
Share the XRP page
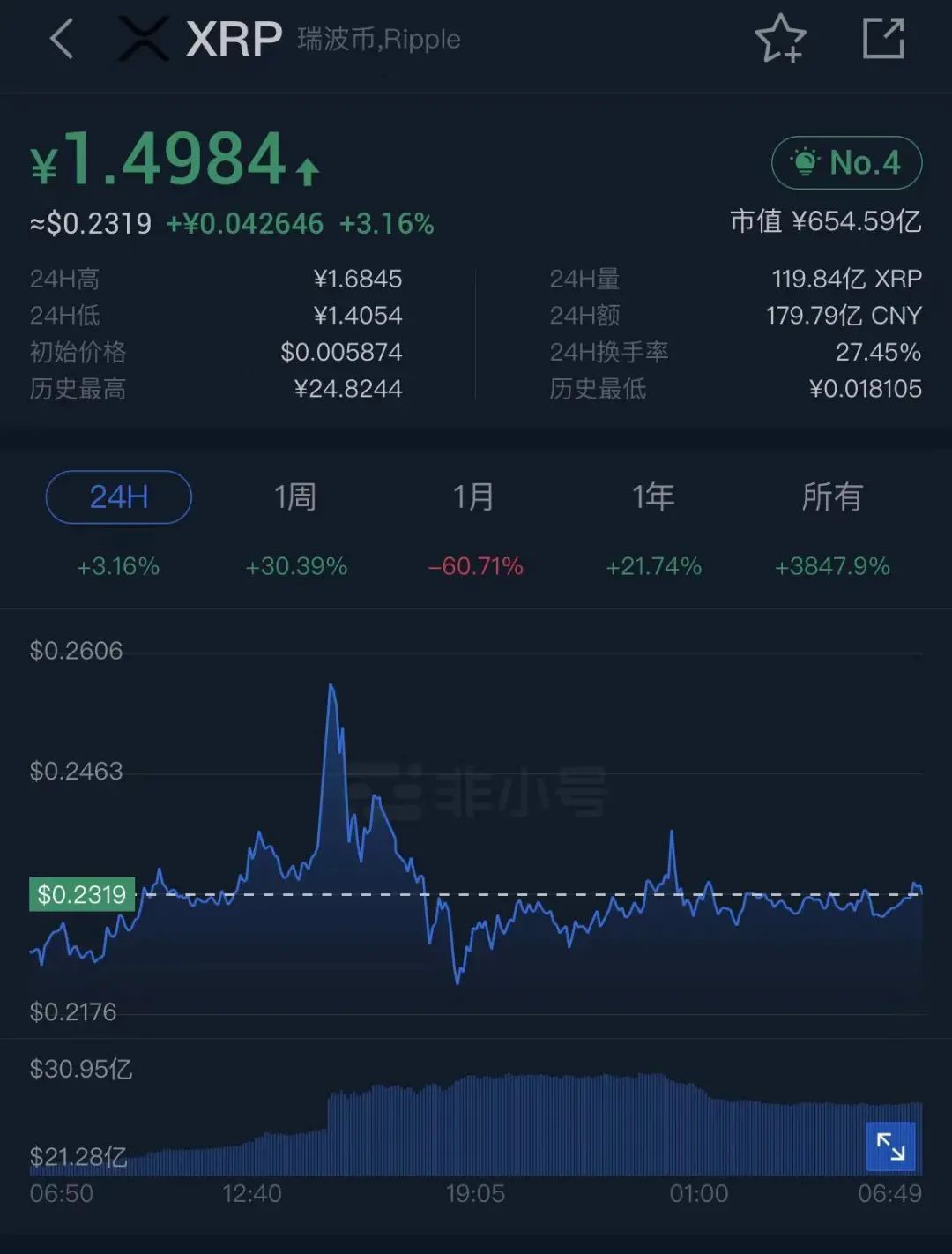(x=883, y=40)
